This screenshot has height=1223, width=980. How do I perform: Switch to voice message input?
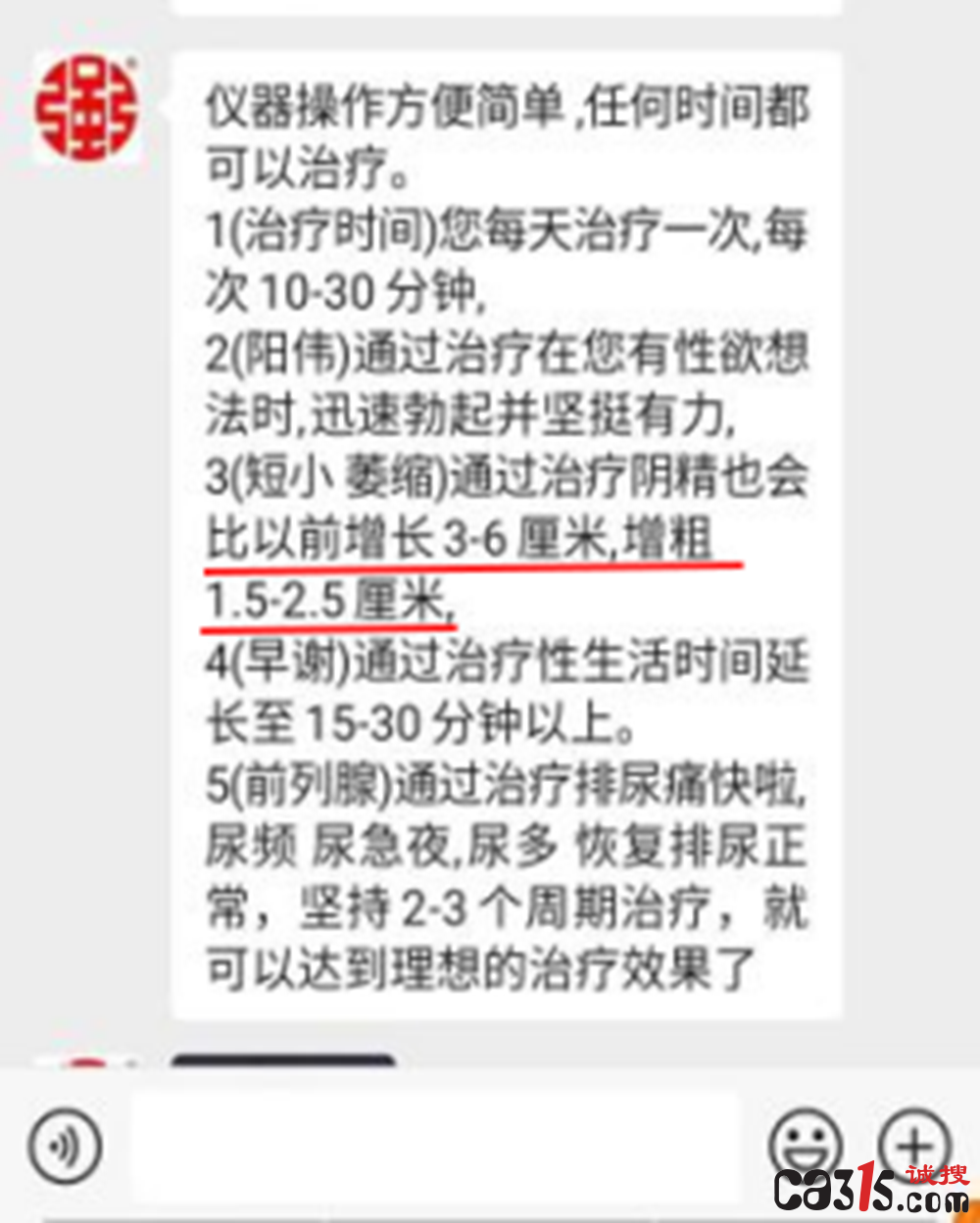65,1145
